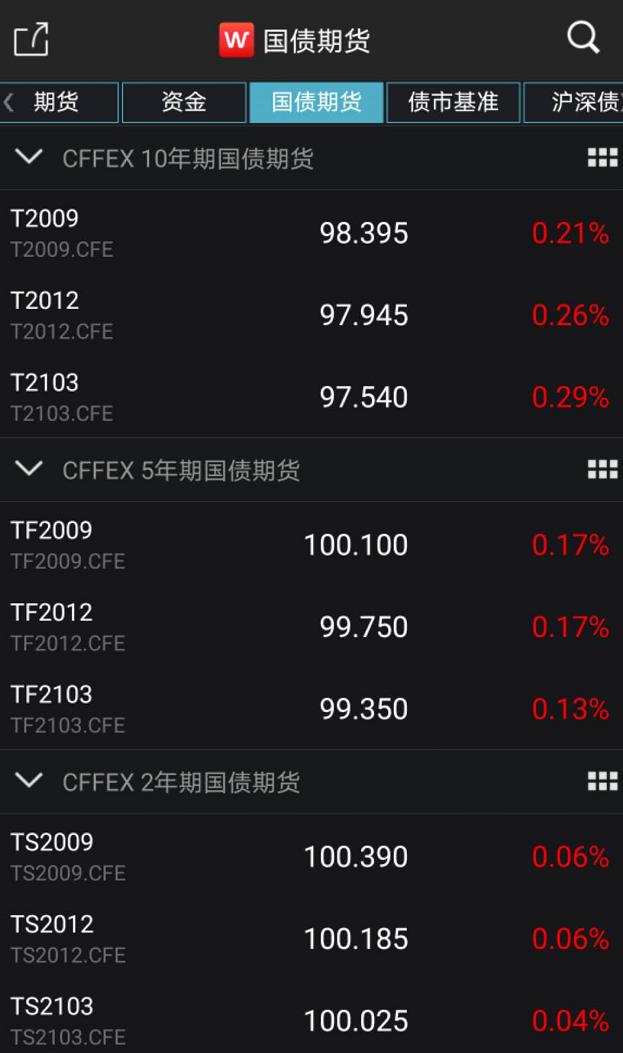Collapse the CFFEX 2年期国债期货 section
Viewport: 623px width, 1053px height.
[x=30, y=782]
